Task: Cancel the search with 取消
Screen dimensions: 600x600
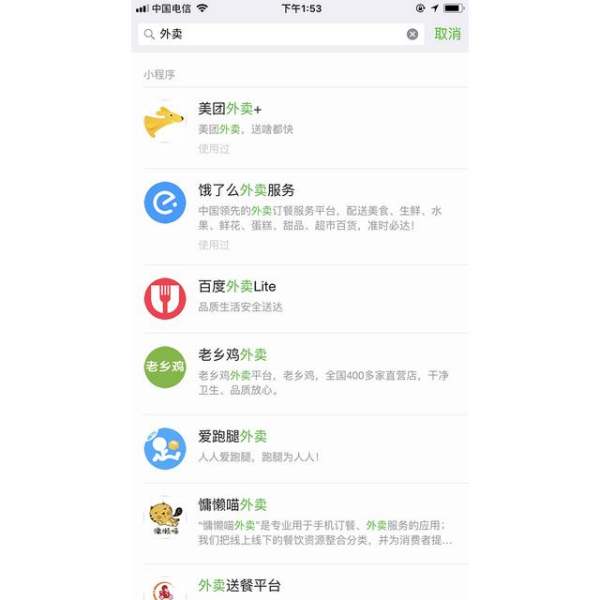Action: (447, 34)
